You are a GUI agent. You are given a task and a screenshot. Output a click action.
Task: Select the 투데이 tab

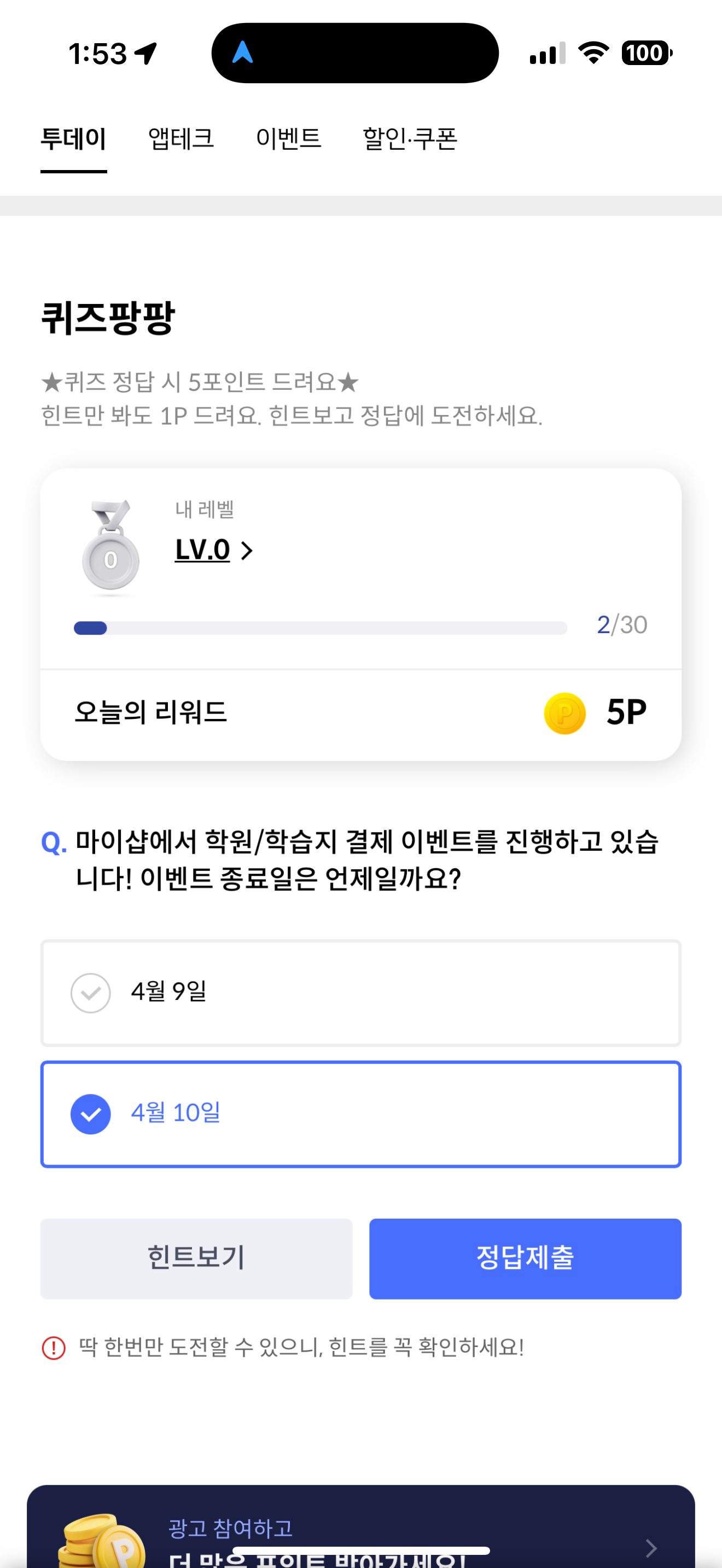74,139
